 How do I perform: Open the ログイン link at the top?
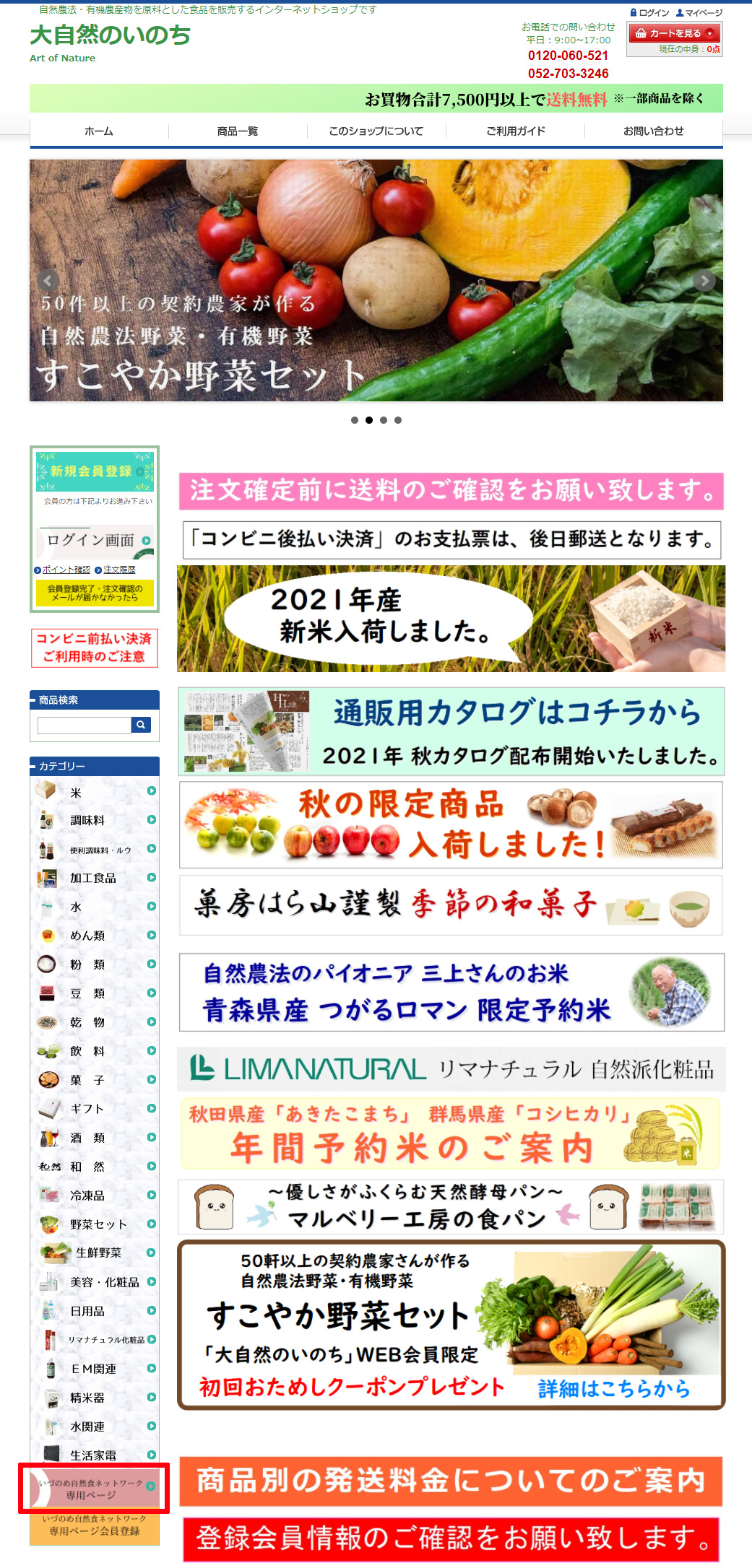pyautogui.click(x=650, y=12)
